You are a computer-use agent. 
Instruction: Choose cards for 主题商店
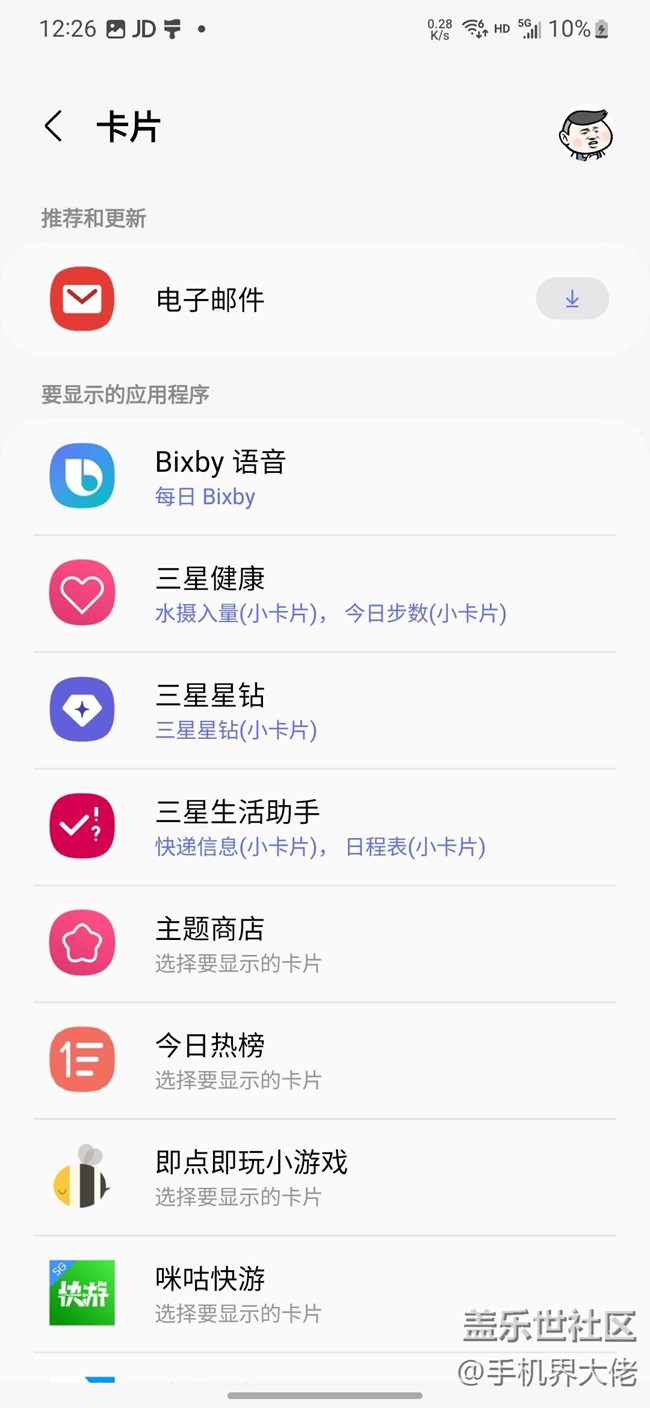click(x=325, y=944)
